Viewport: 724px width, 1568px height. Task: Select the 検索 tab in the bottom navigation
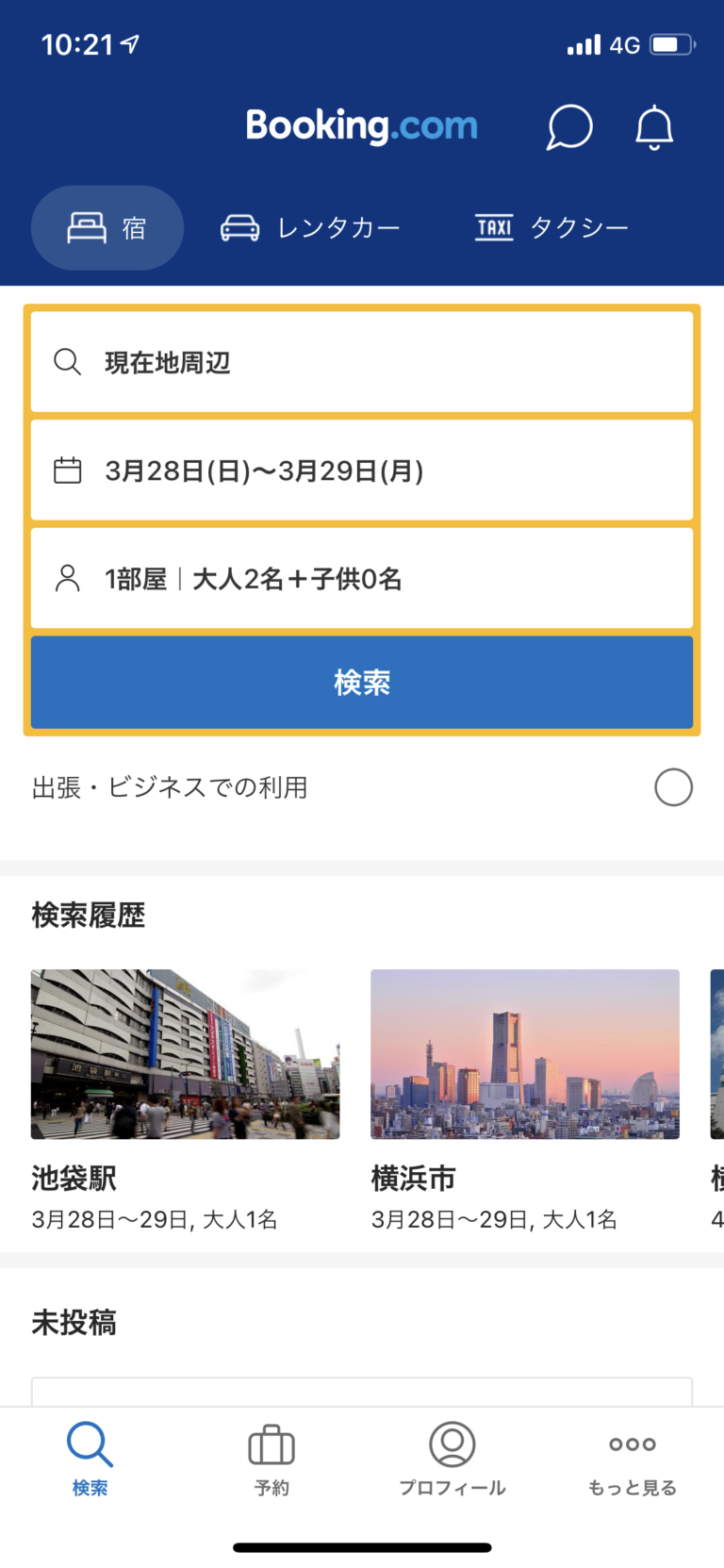click(90, 1457)
